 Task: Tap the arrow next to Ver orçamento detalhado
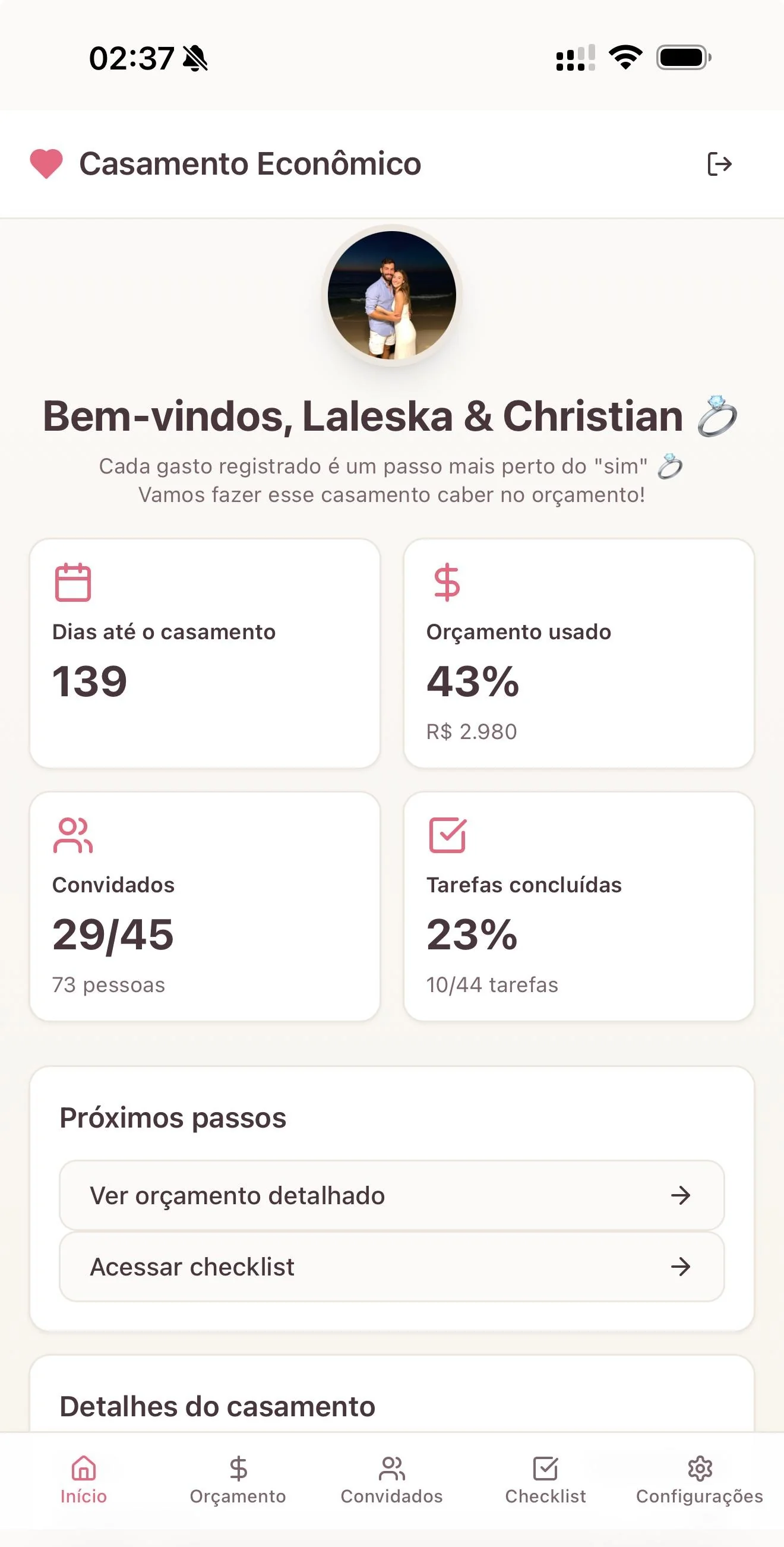681,1195
